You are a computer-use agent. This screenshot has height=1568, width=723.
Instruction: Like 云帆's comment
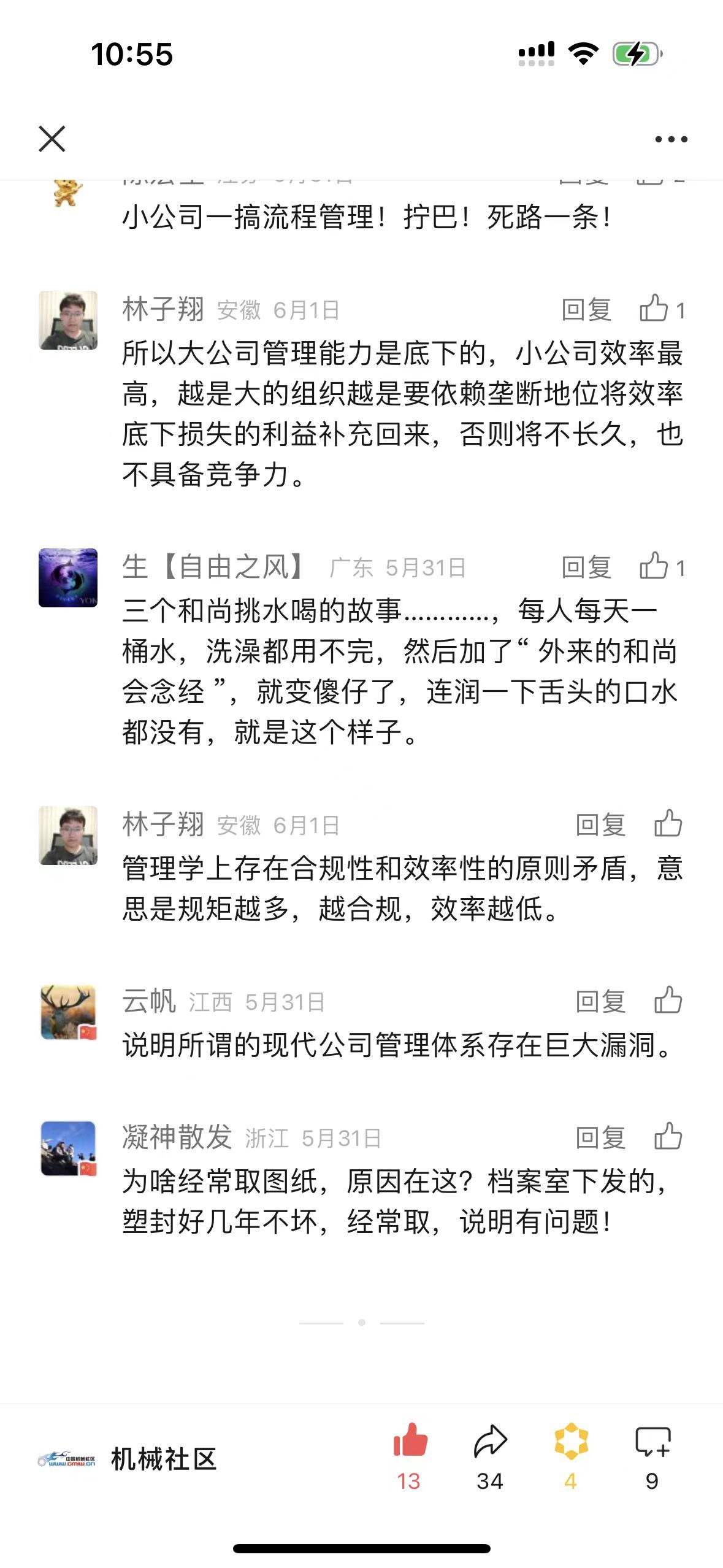pos(668,1001)
